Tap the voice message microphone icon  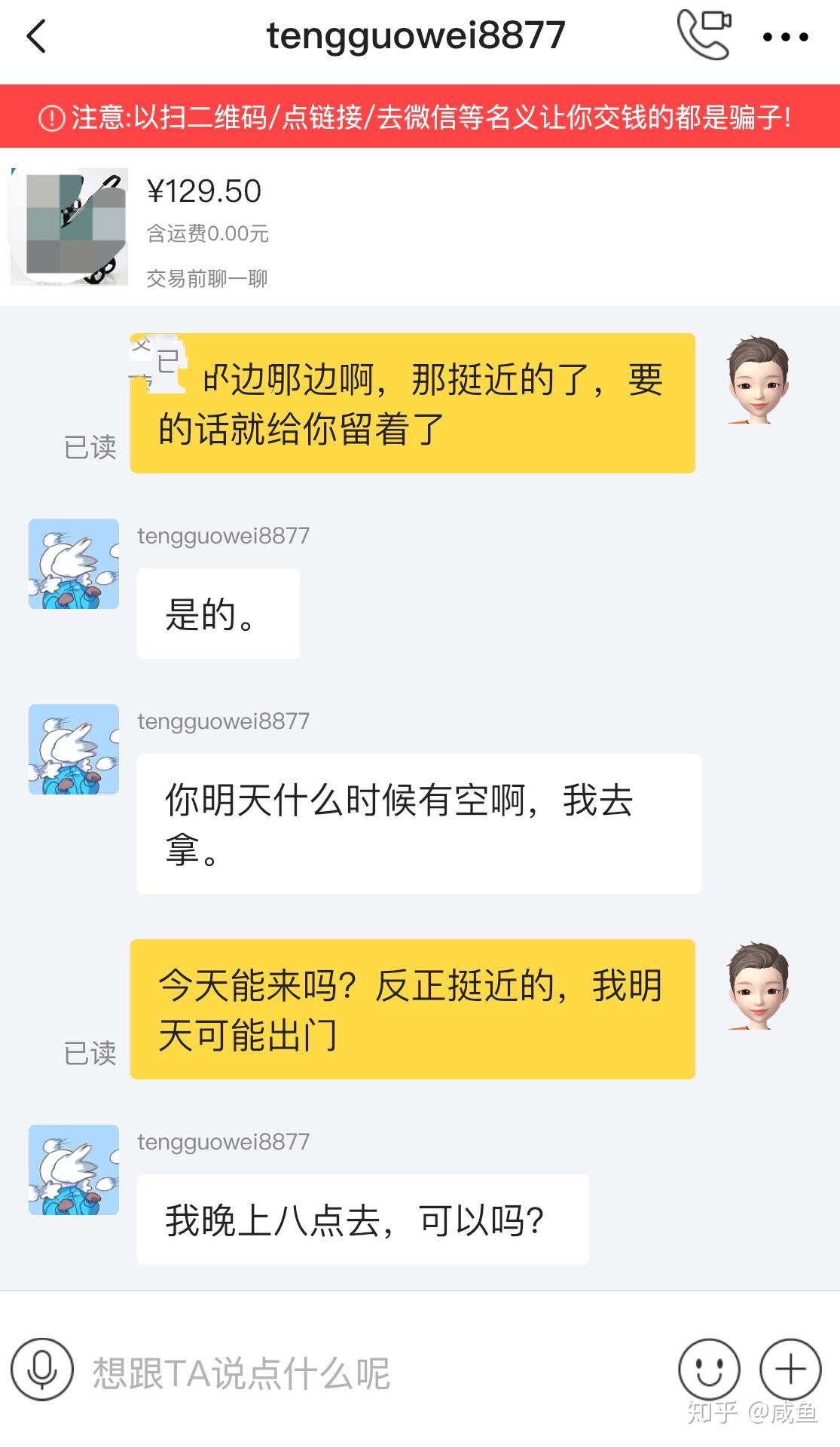tap(42, 1369)
